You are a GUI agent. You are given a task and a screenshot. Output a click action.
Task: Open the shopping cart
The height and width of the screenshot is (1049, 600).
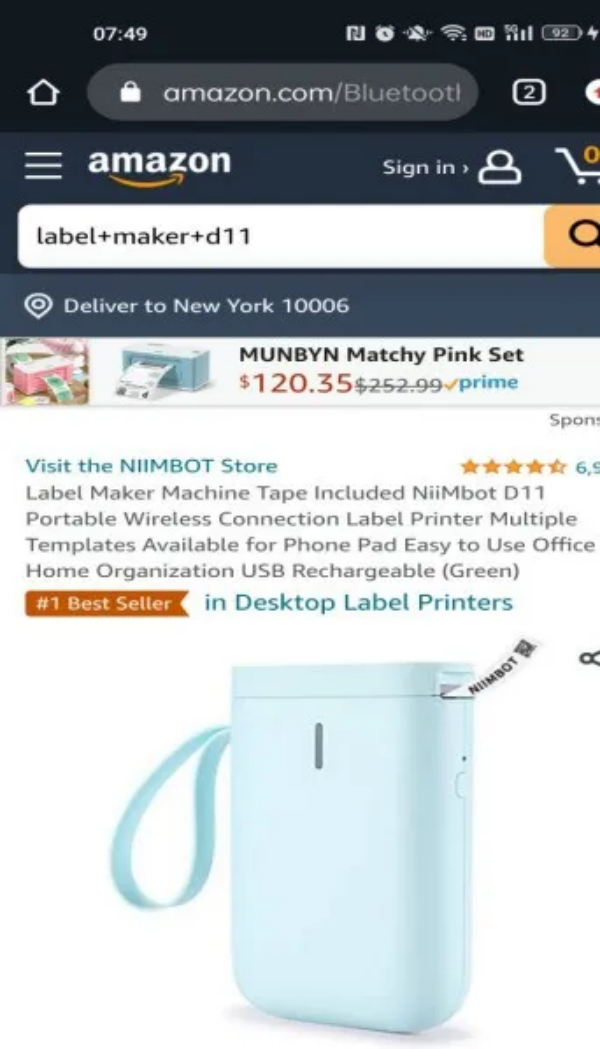point(579,166)
